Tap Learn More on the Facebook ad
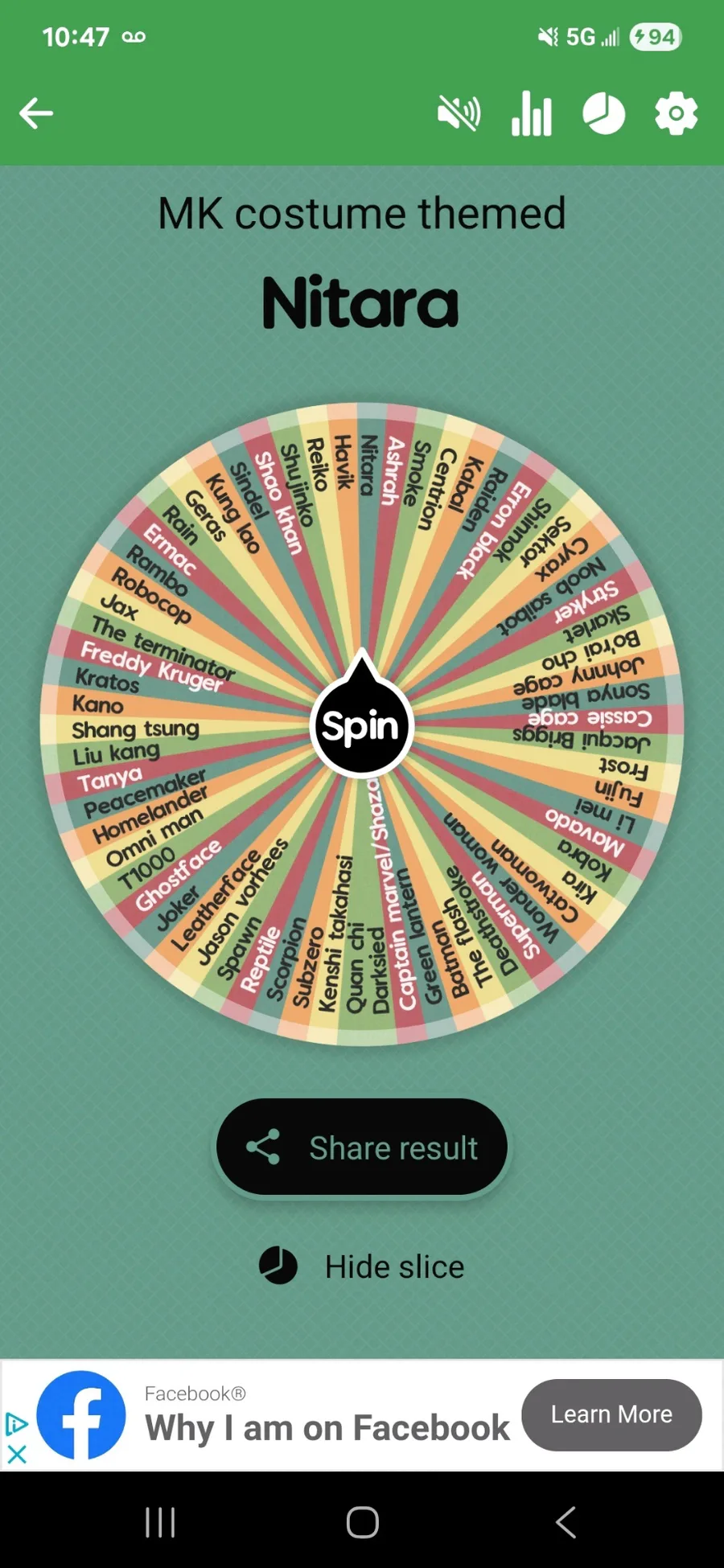724x1568 pixels. (611, 1414)
